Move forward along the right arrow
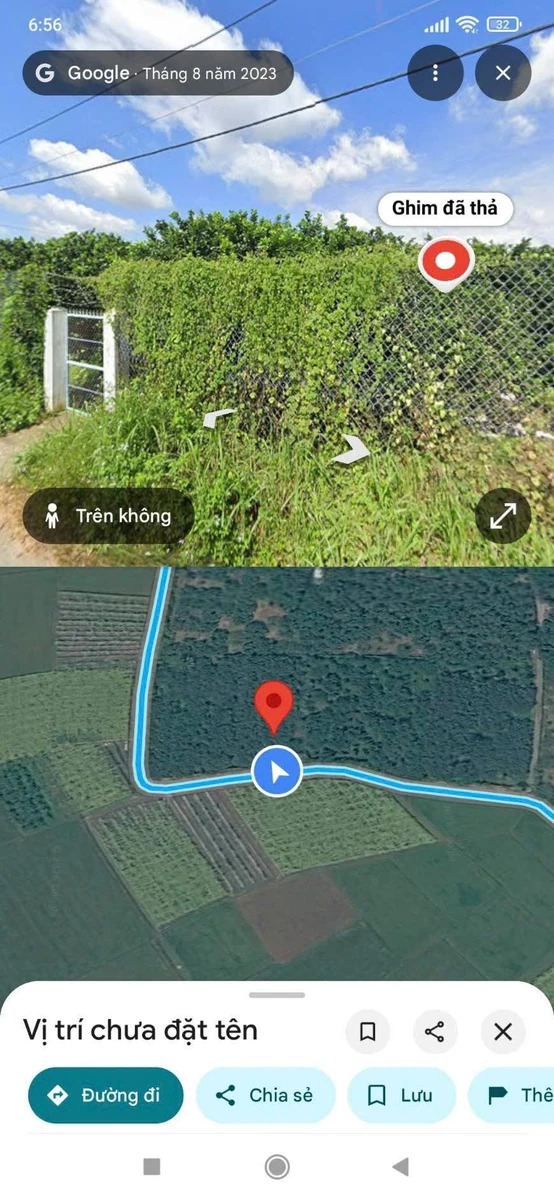The width and height of the screenshot is (554, 1200). [351, 450]
